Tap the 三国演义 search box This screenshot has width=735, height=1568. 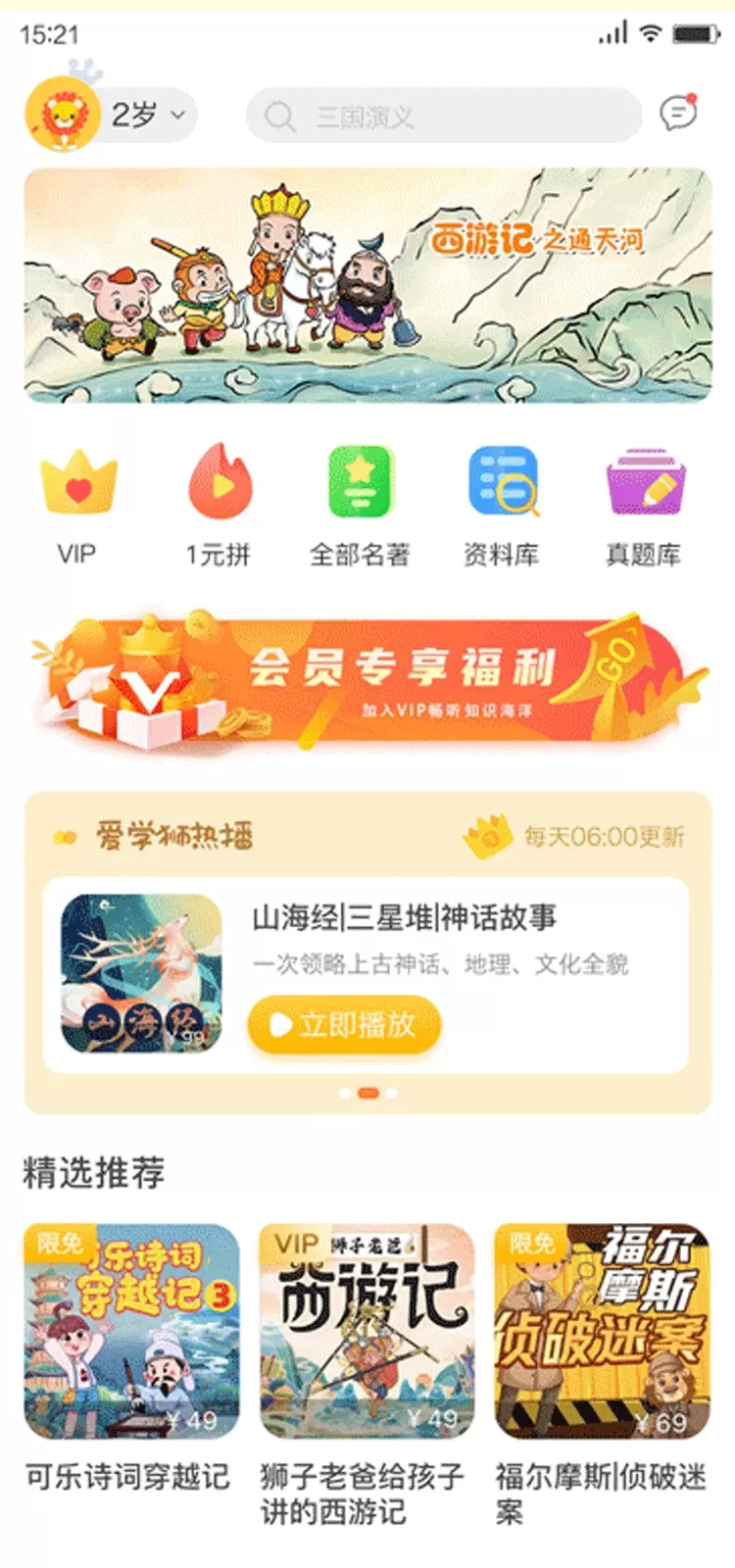[x=443, y=117]
